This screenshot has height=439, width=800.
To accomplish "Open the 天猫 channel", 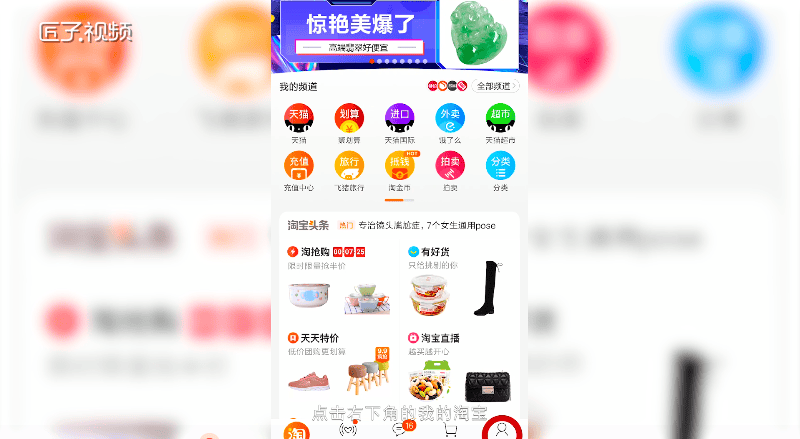I will click(298, 118).
